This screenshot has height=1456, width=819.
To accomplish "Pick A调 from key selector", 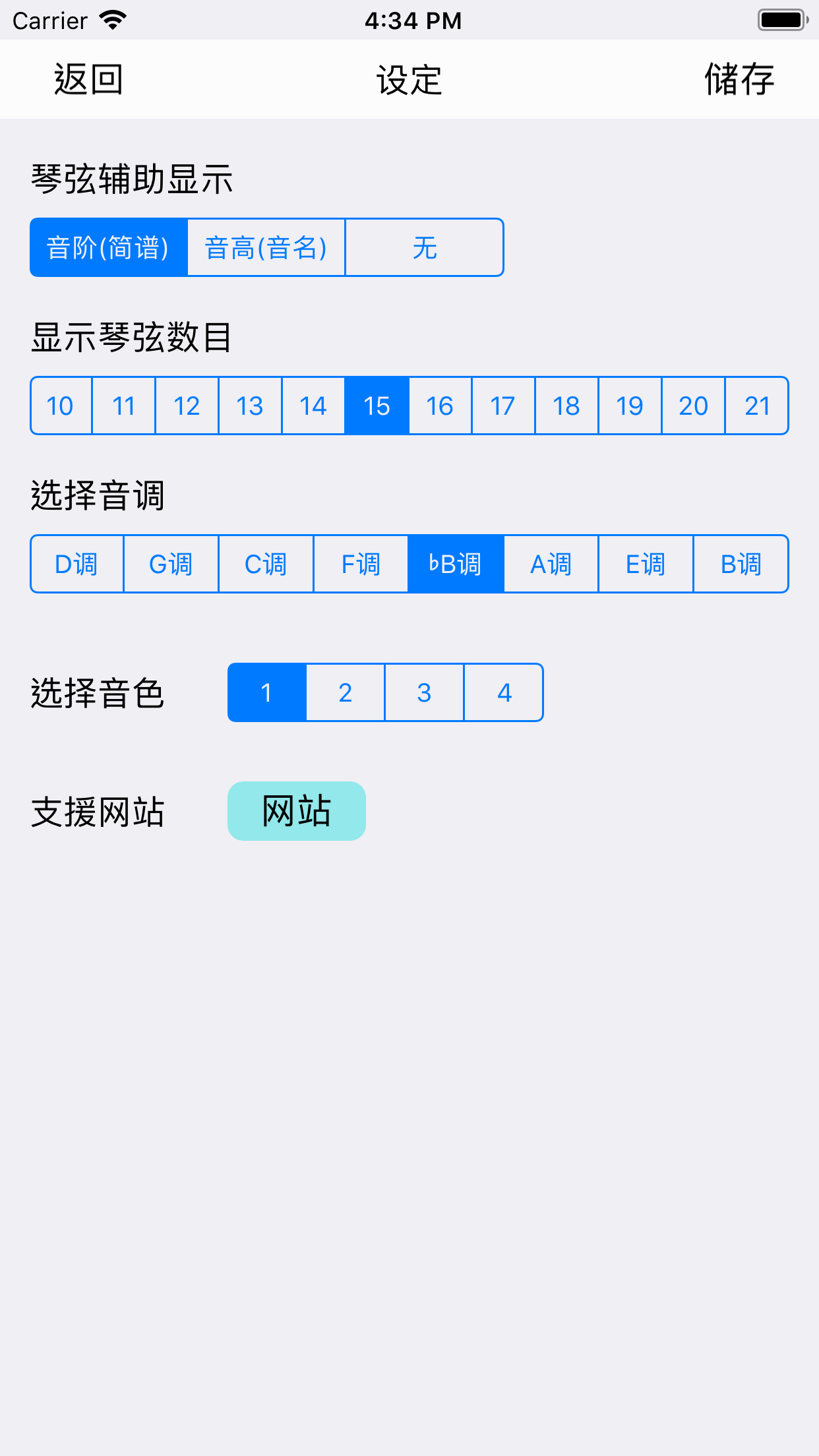I will pos(551,564).
